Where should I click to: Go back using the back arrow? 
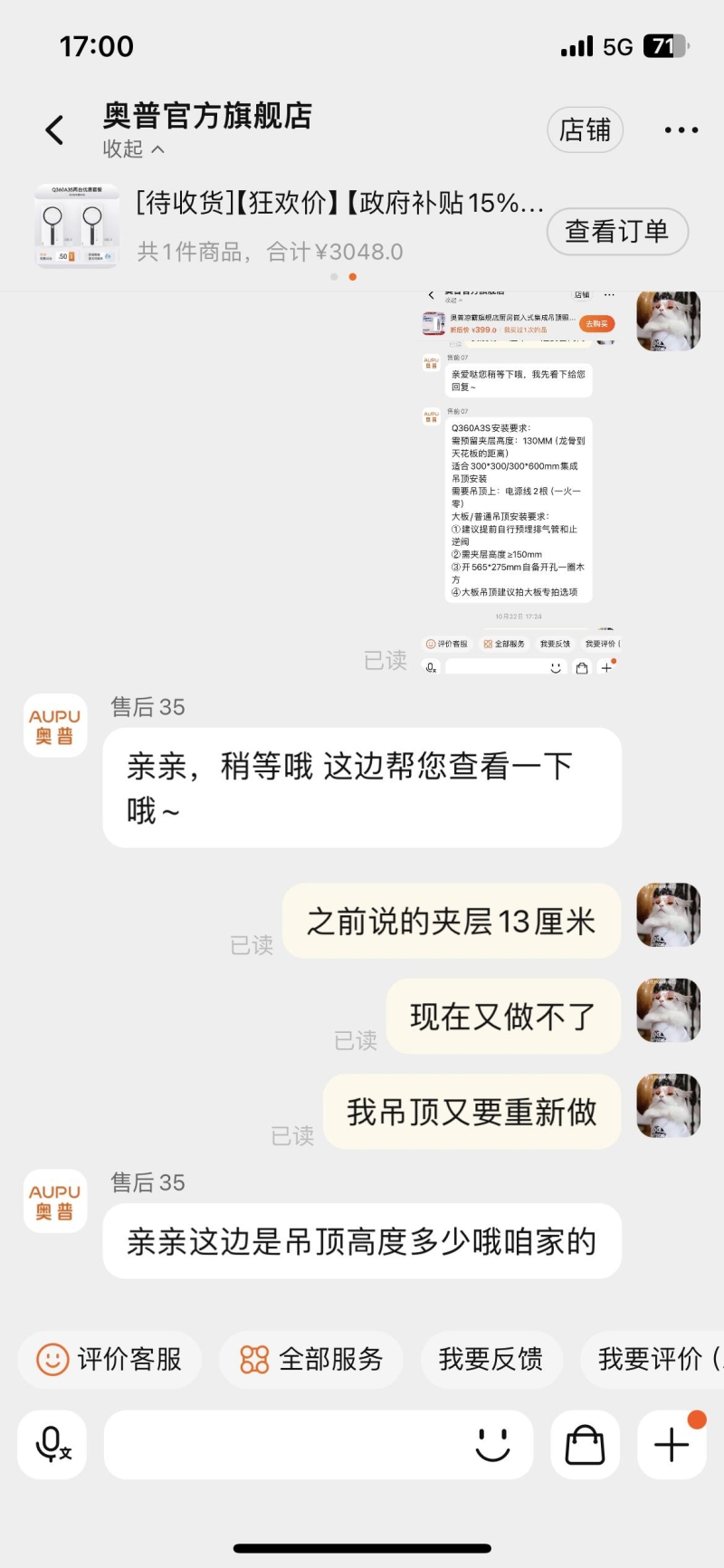pos(55,130)
